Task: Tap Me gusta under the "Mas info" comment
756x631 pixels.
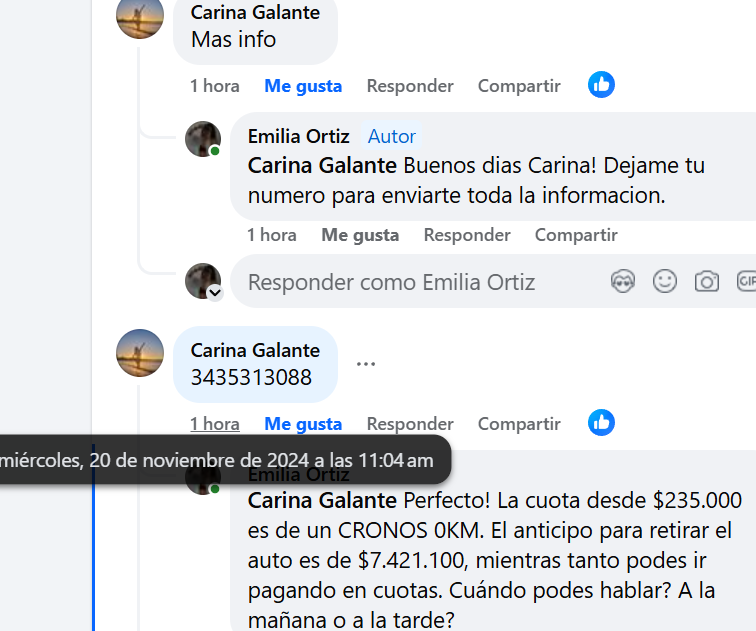Action: click(303, 86)
